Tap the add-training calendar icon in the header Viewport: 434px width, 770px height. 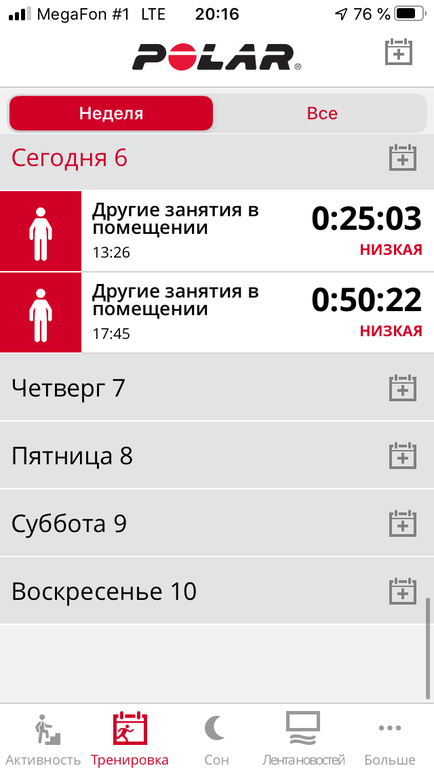pyautogui.click(x=398, y=52)
